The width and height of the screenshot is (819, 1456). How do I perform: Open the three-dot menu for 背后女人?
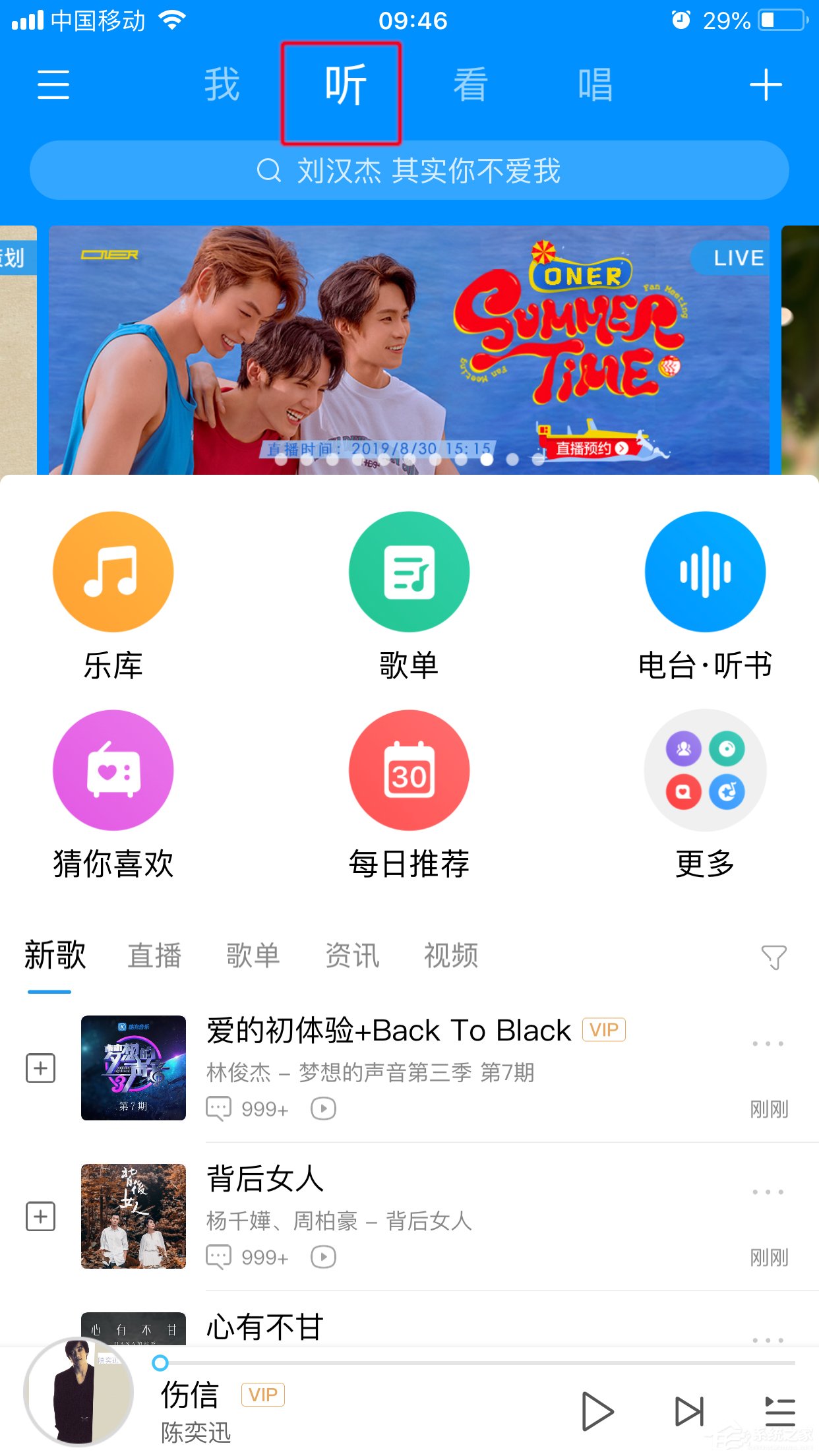coord(767,1192)
